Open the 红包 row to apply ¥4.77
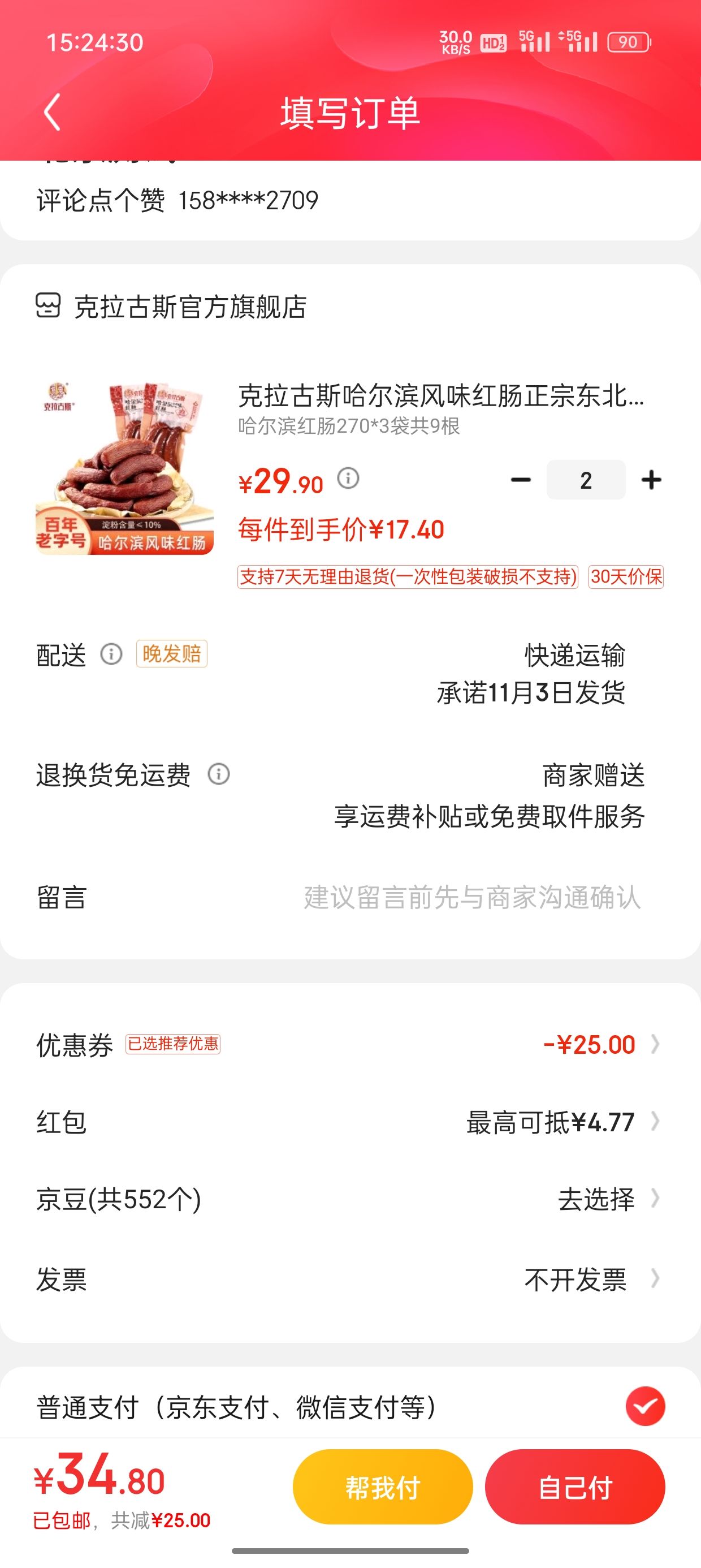 [350, 1122]
